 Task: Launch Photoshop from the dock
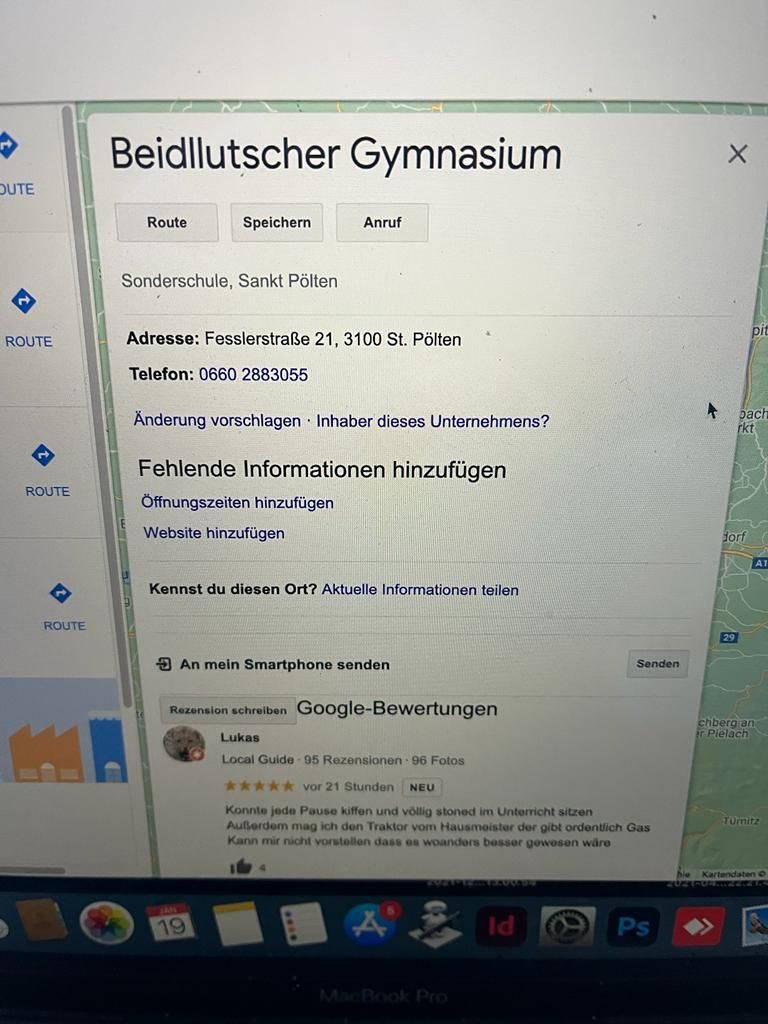click(633, 926)
